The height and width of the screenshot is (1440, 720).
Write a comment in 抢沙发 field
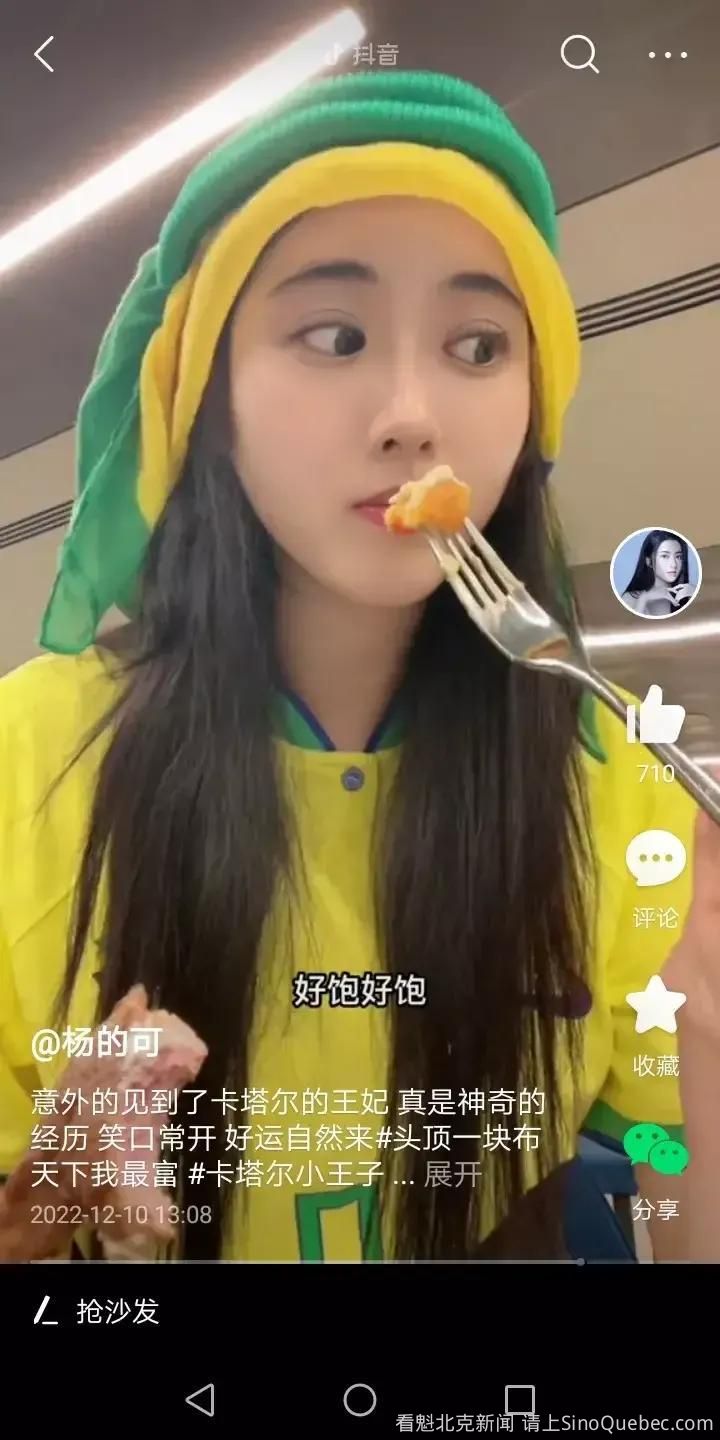coord(118,1311)
